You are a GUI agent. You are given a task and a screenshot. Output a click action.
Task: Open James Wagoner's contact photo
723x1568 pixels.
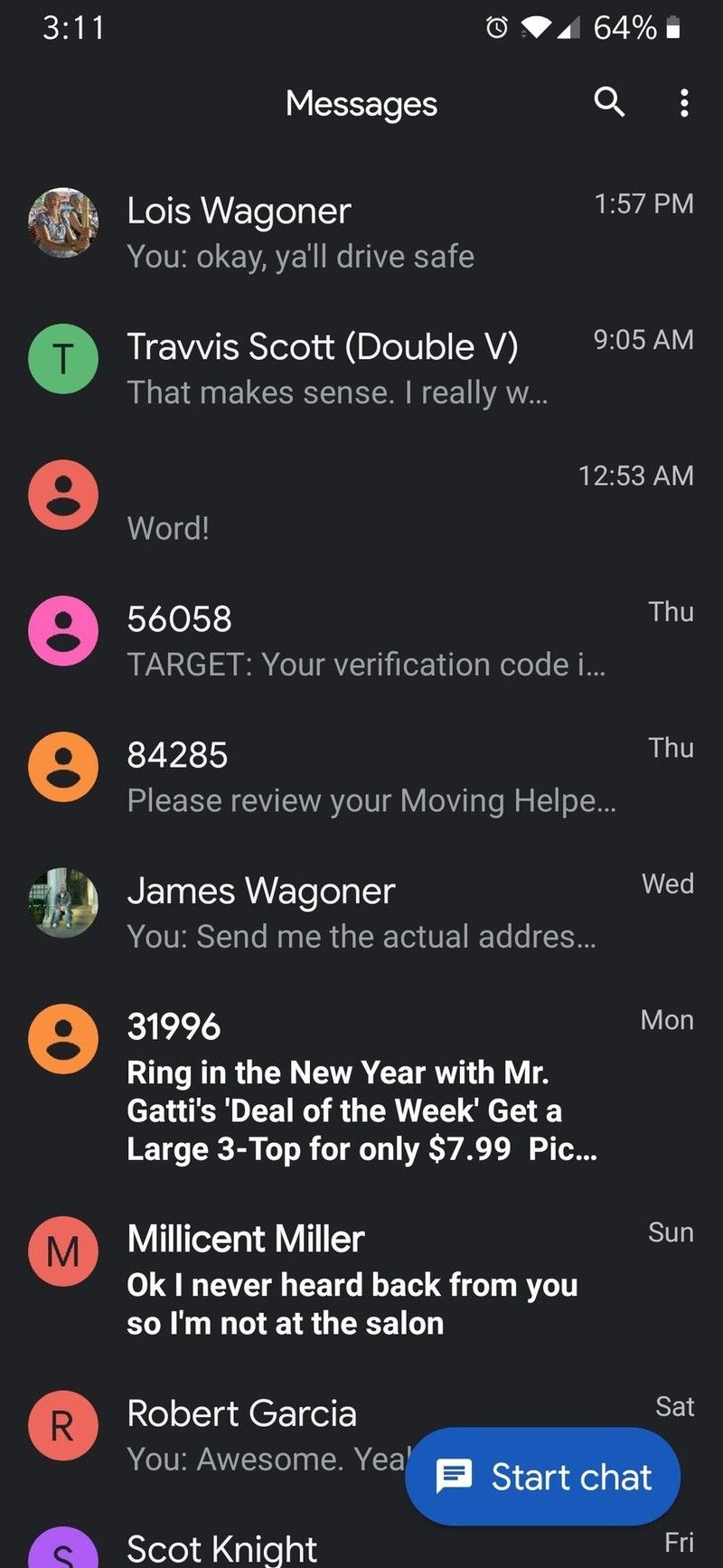pyautogui.click(x=63, y=902)
